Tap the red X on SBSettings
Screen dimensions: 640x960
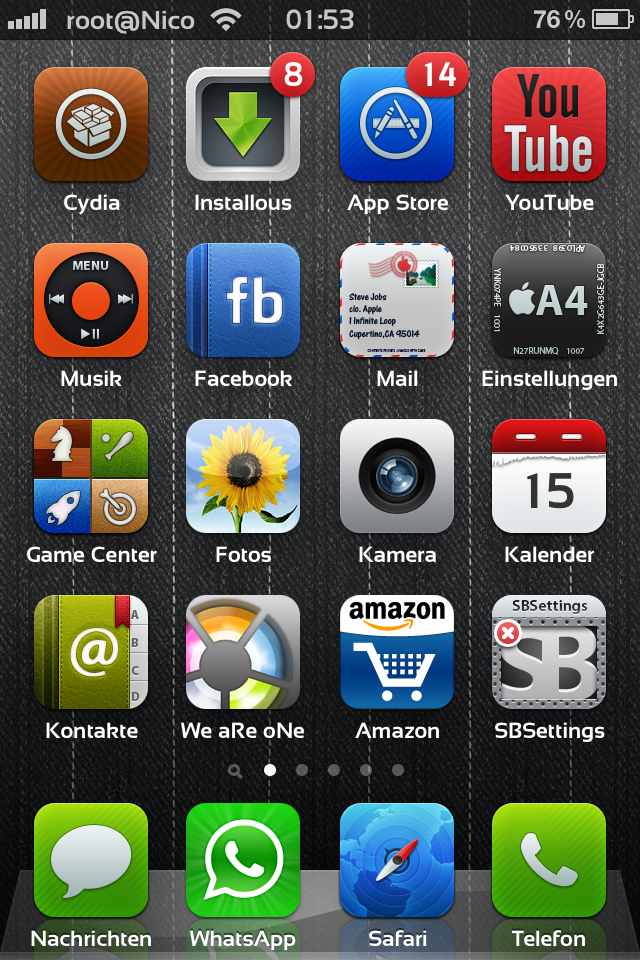[508, 633]
